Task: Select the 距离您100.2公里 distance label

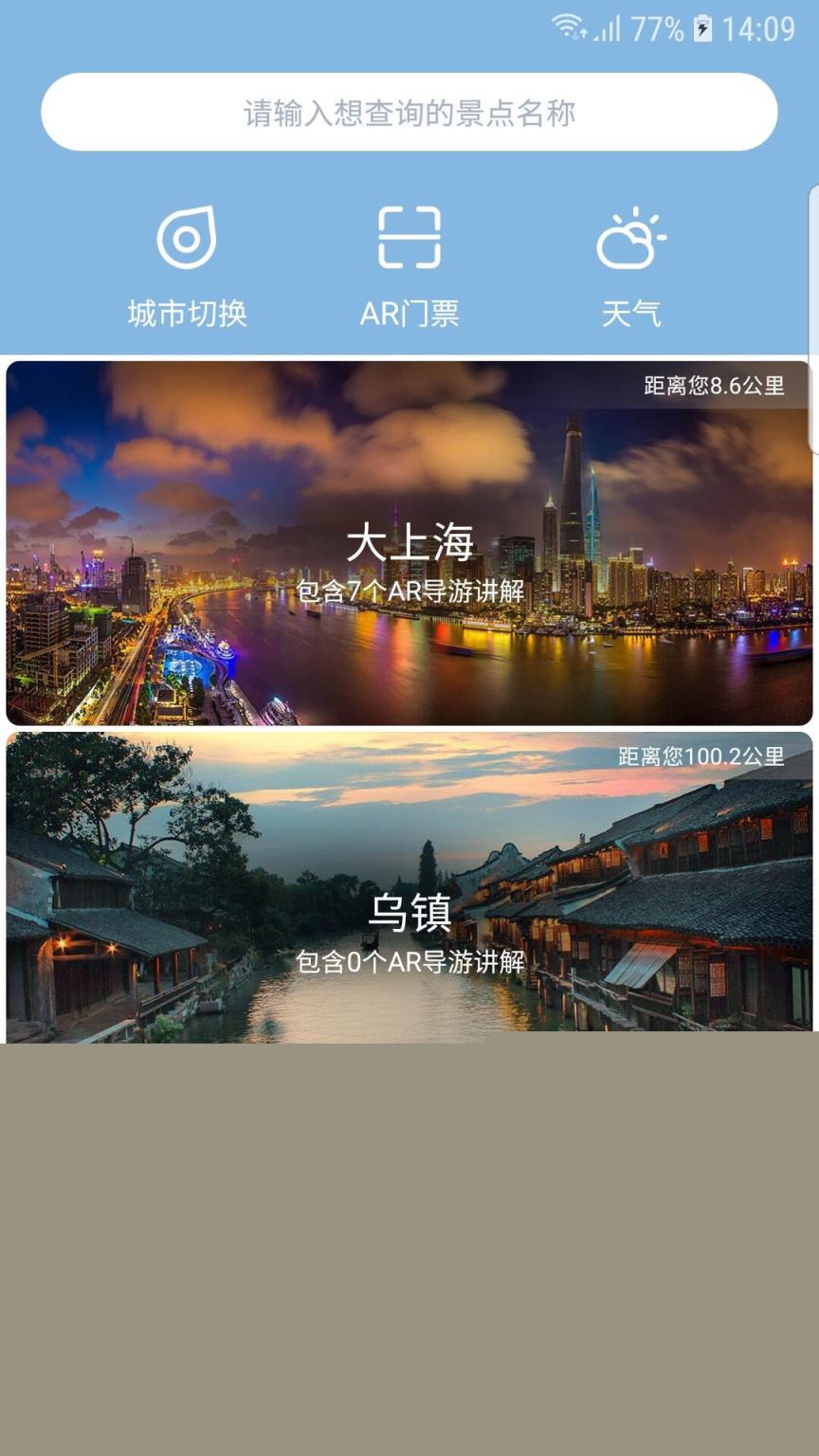Action: click(701, 758)
